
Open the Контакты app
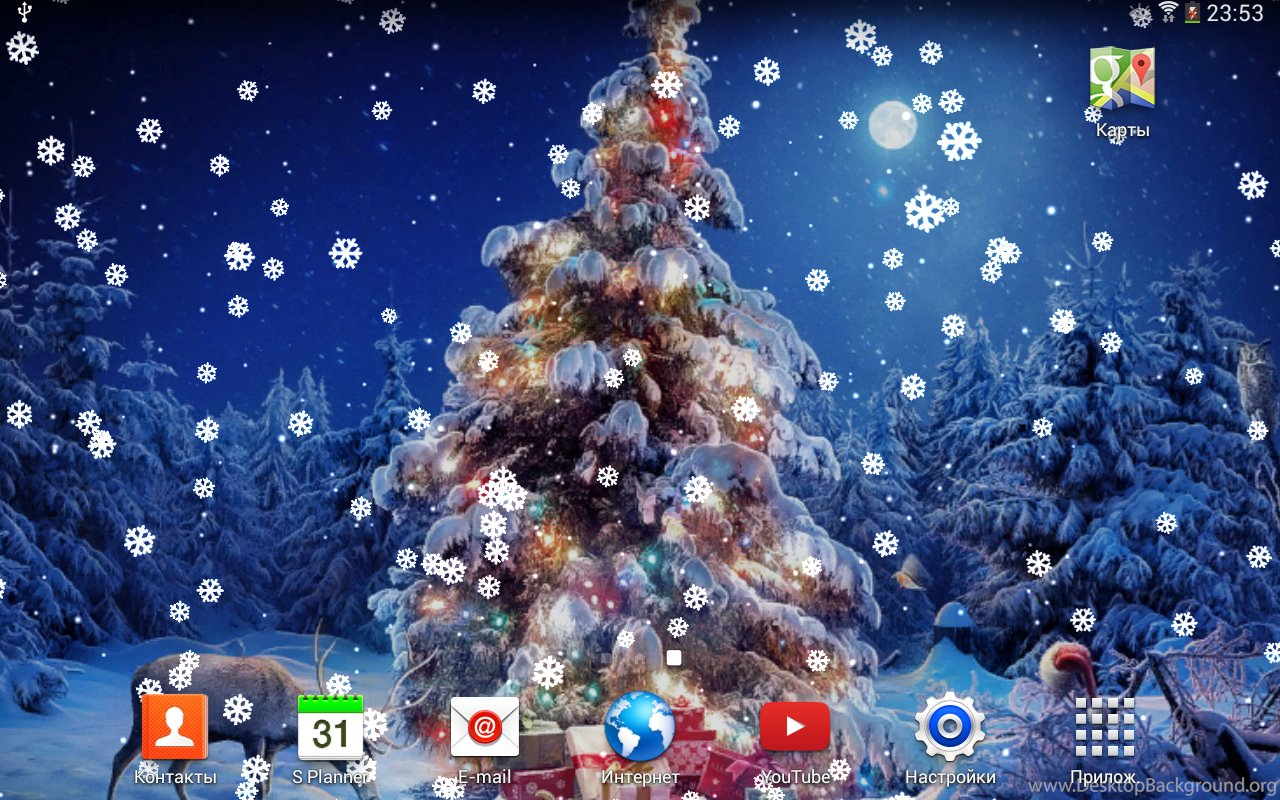point(175,727)
